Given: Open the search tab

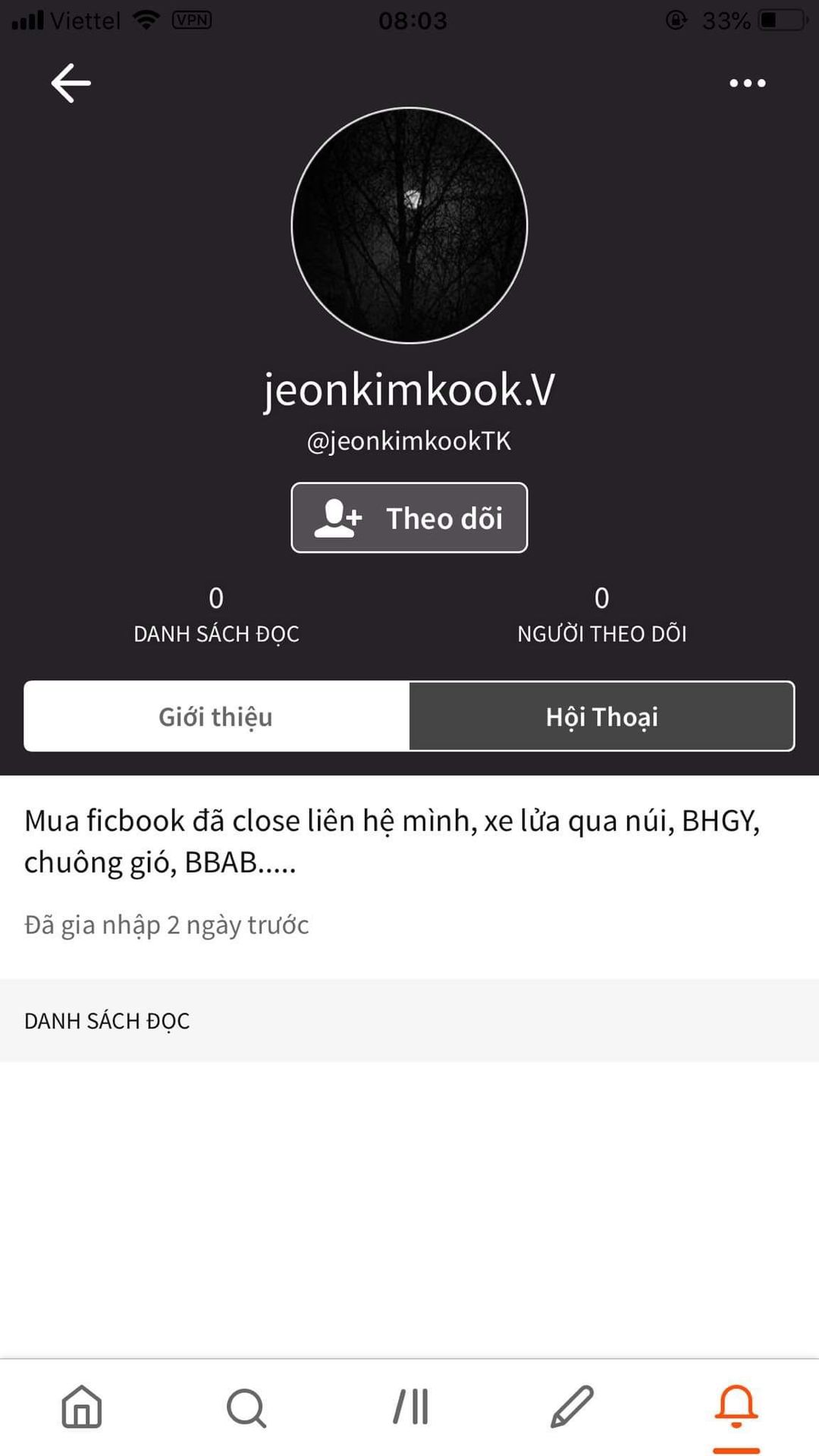Looking at the screenshot, I should click(x=246, y=1407).
